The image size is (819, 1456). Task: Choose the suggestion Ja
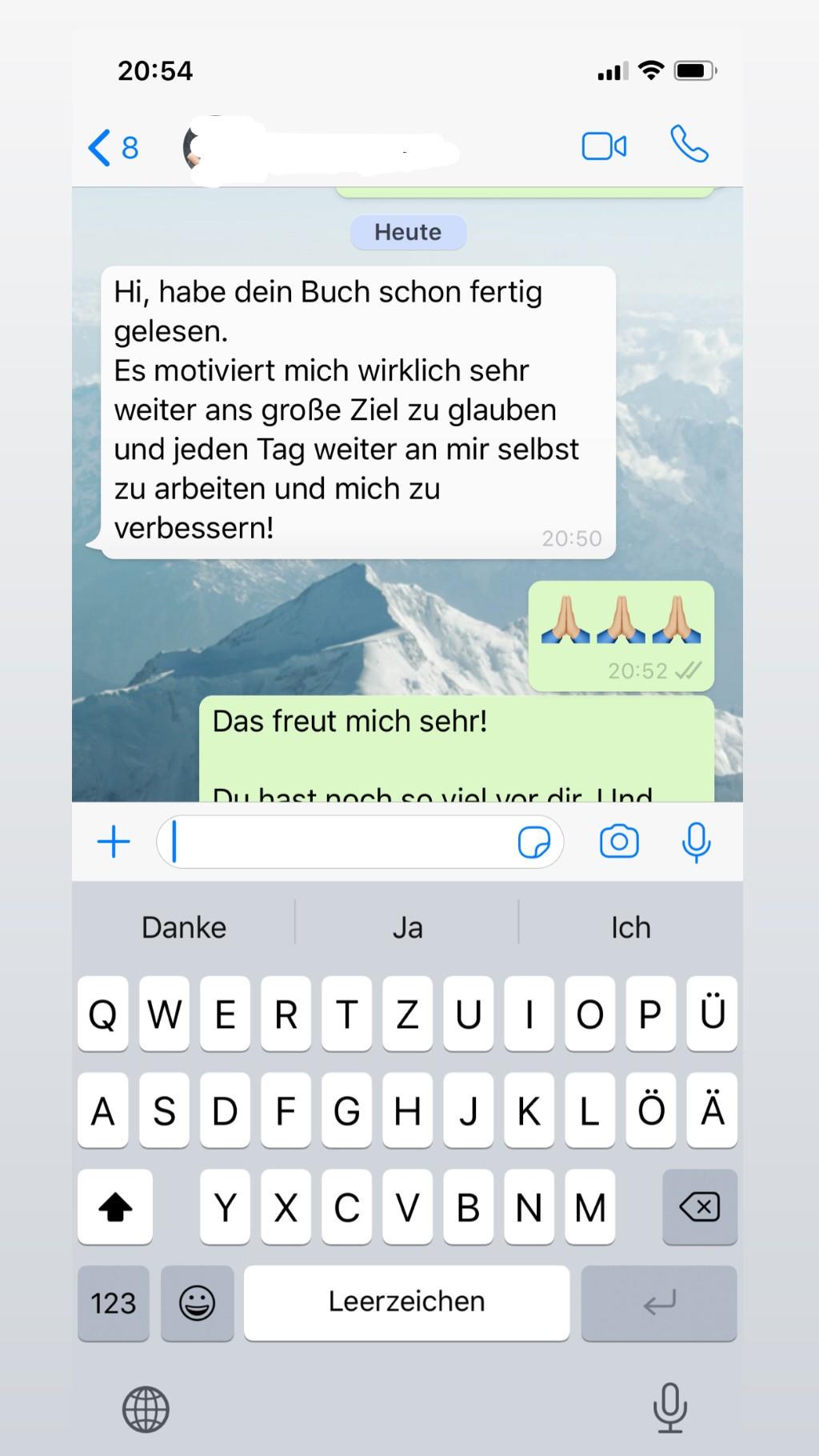pos(407,927)
